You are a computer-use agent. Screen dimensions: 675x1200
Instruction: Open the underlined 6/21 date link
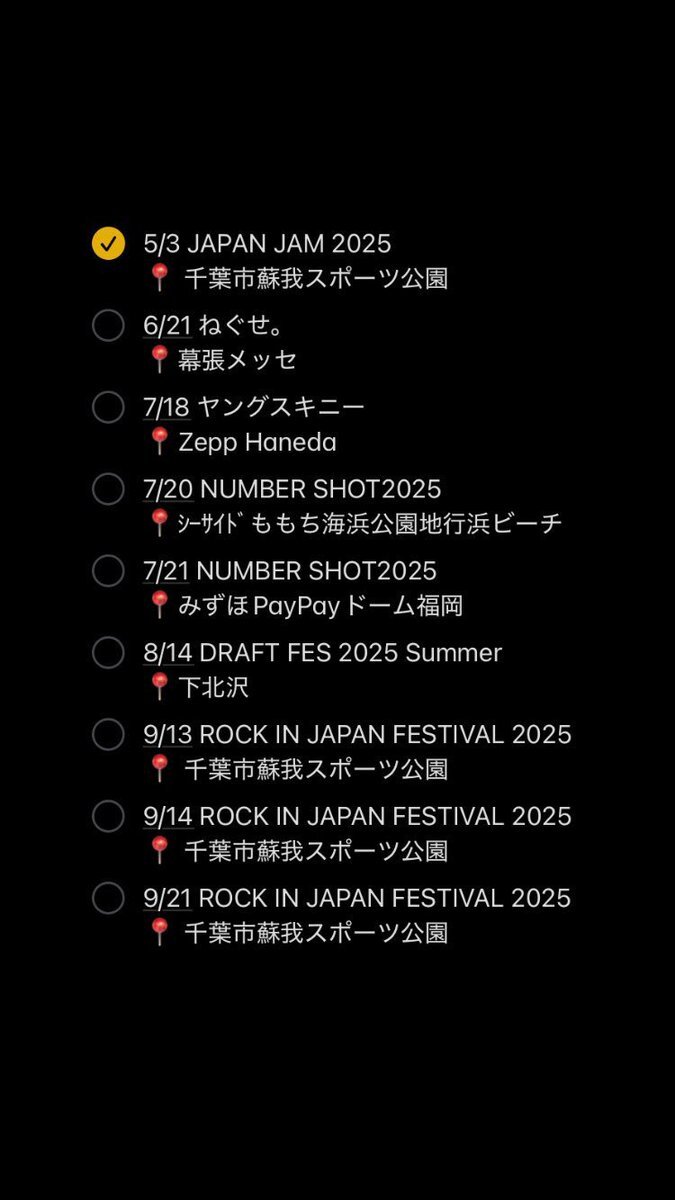tap(167, 326)
